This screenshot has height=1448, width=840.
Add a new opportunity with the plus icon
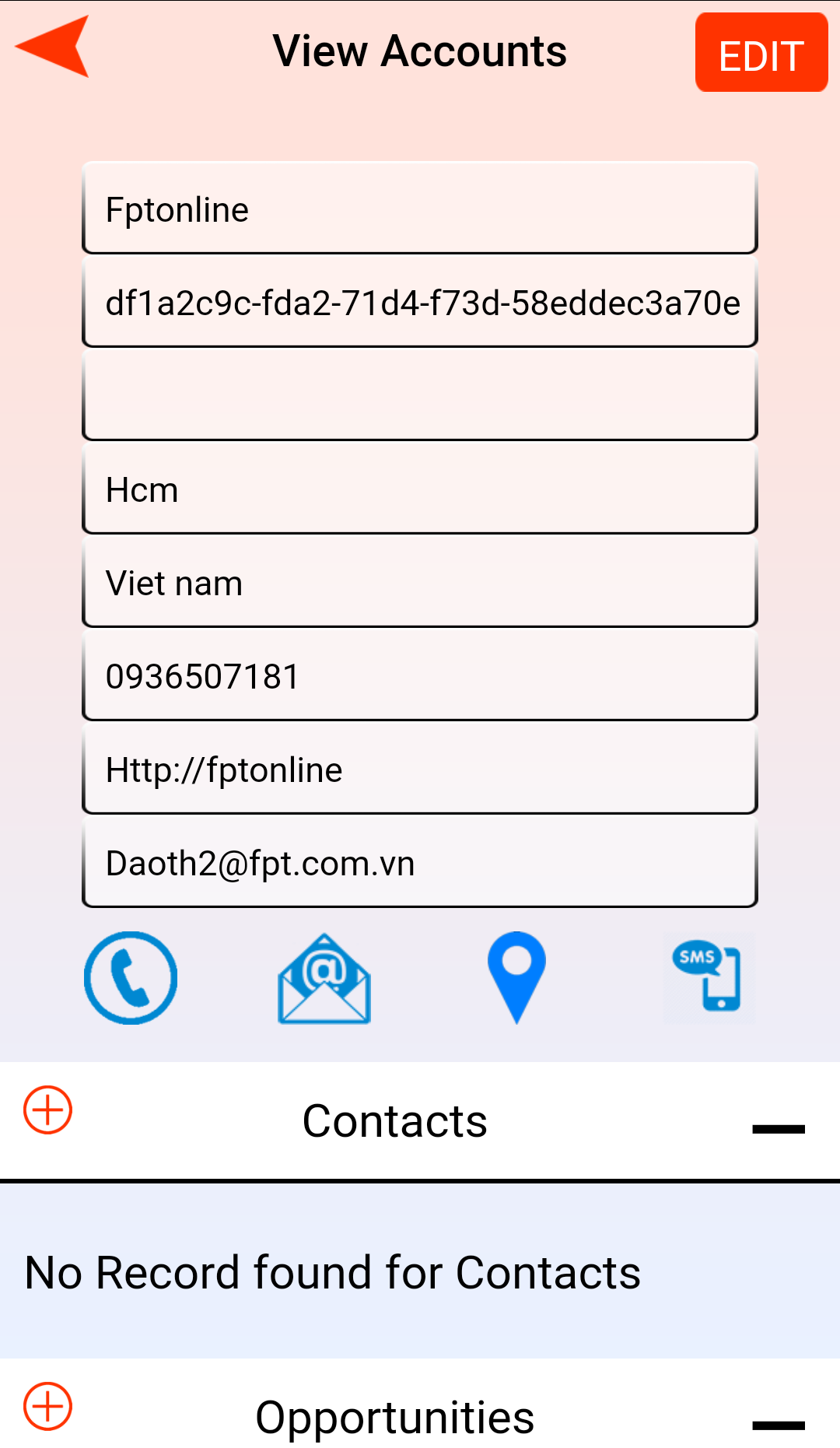tap(47, 1407)
